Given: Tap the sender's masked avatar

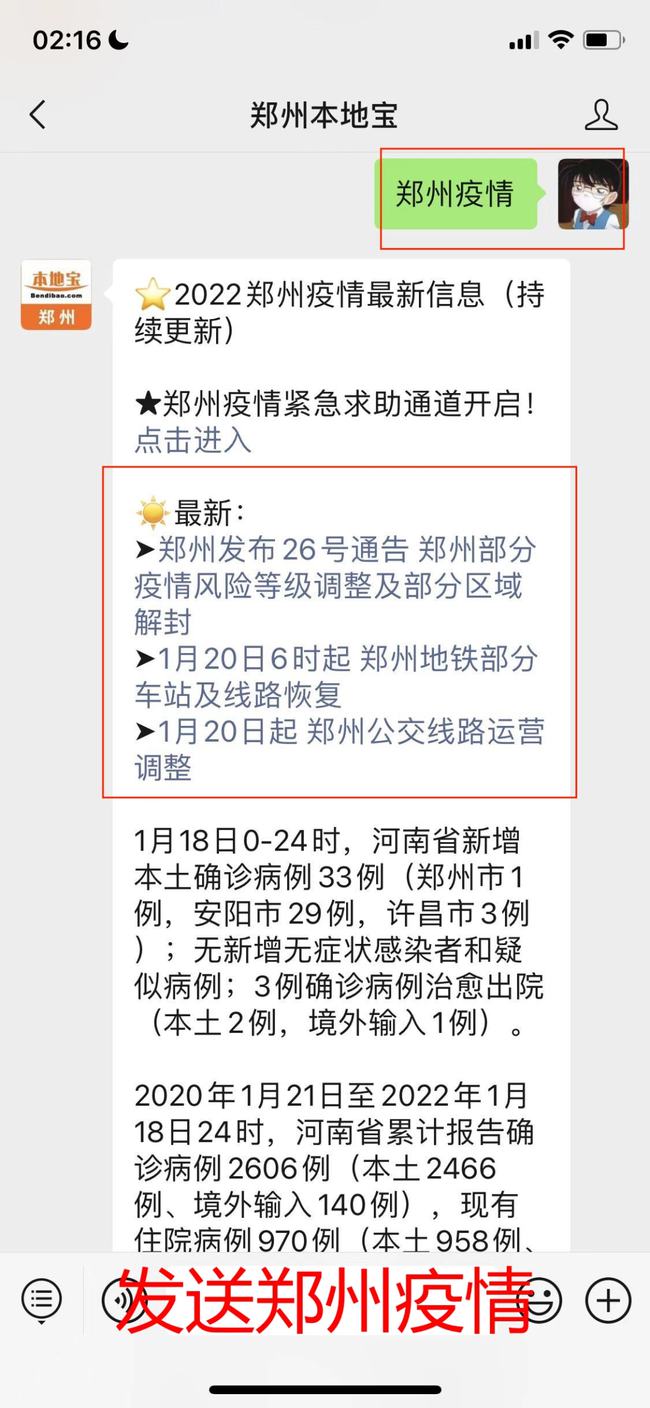Looking at the screenshot, I should (592, 193).
